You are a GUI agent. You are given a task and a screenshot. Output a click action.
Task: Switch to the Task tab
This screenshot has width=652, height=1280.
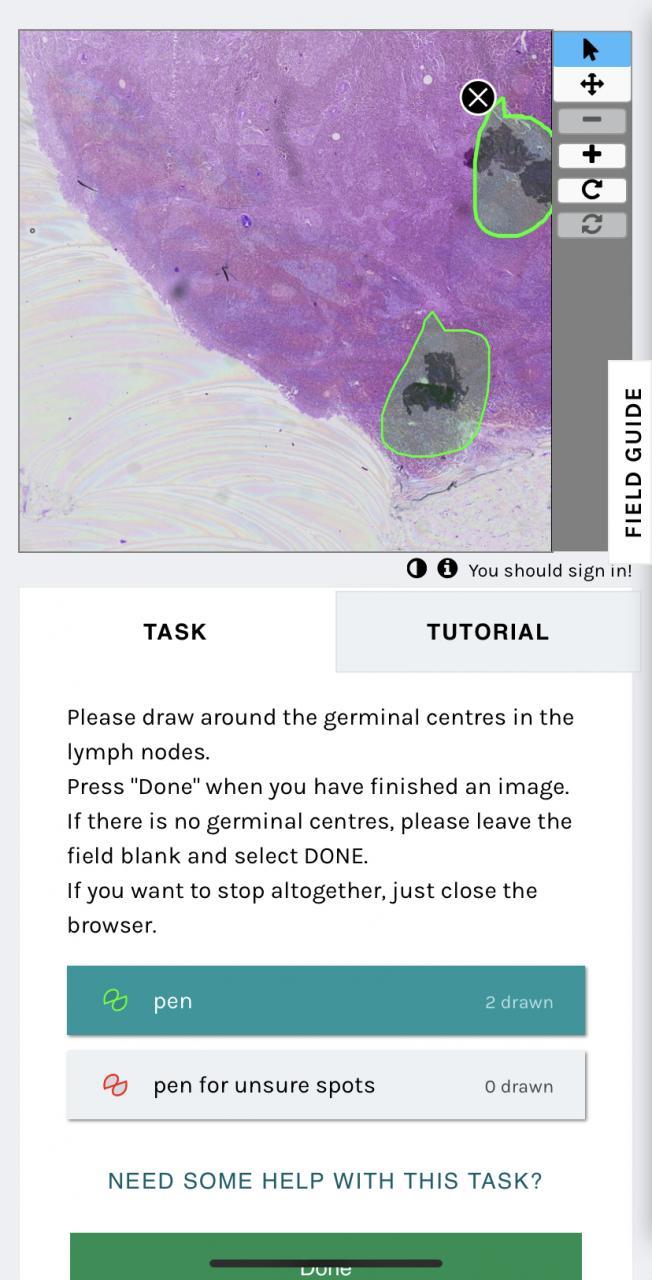point(175,632)
